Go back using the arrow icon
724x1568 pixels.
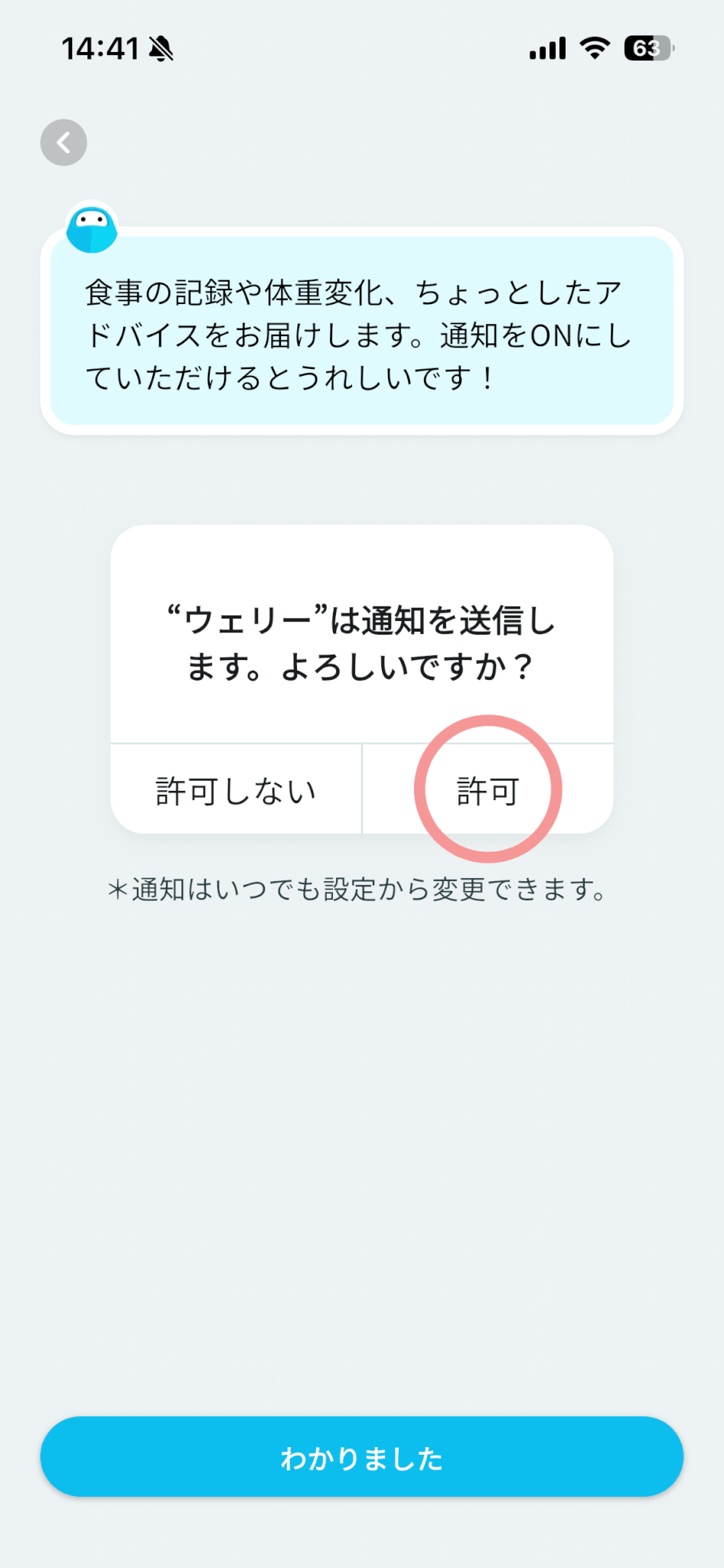[x=64, y=142]
